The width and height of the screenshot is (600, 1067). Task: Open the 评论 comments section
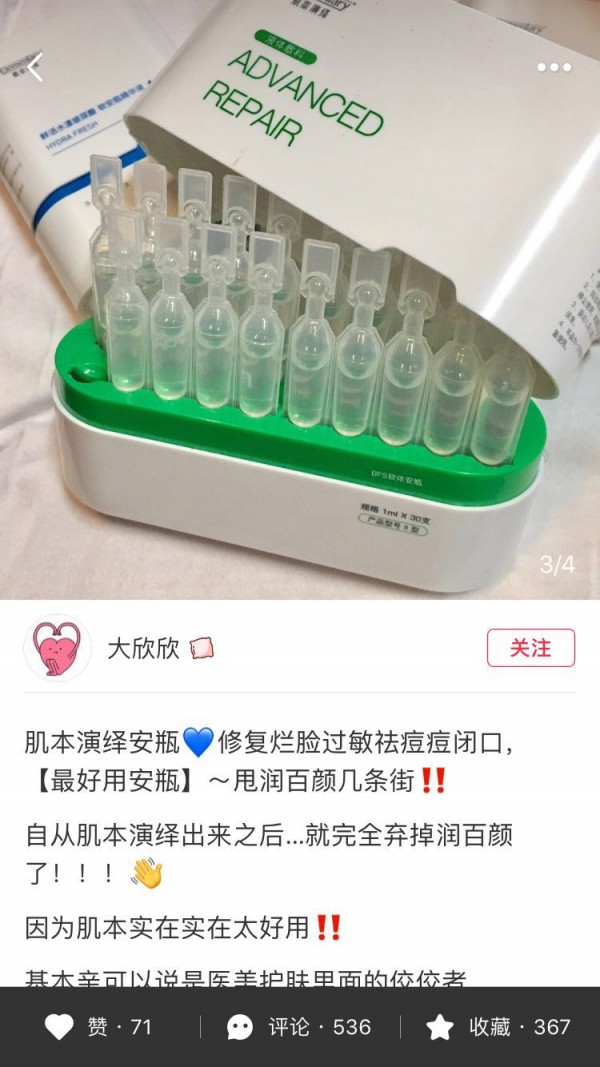coord(299,1027)
